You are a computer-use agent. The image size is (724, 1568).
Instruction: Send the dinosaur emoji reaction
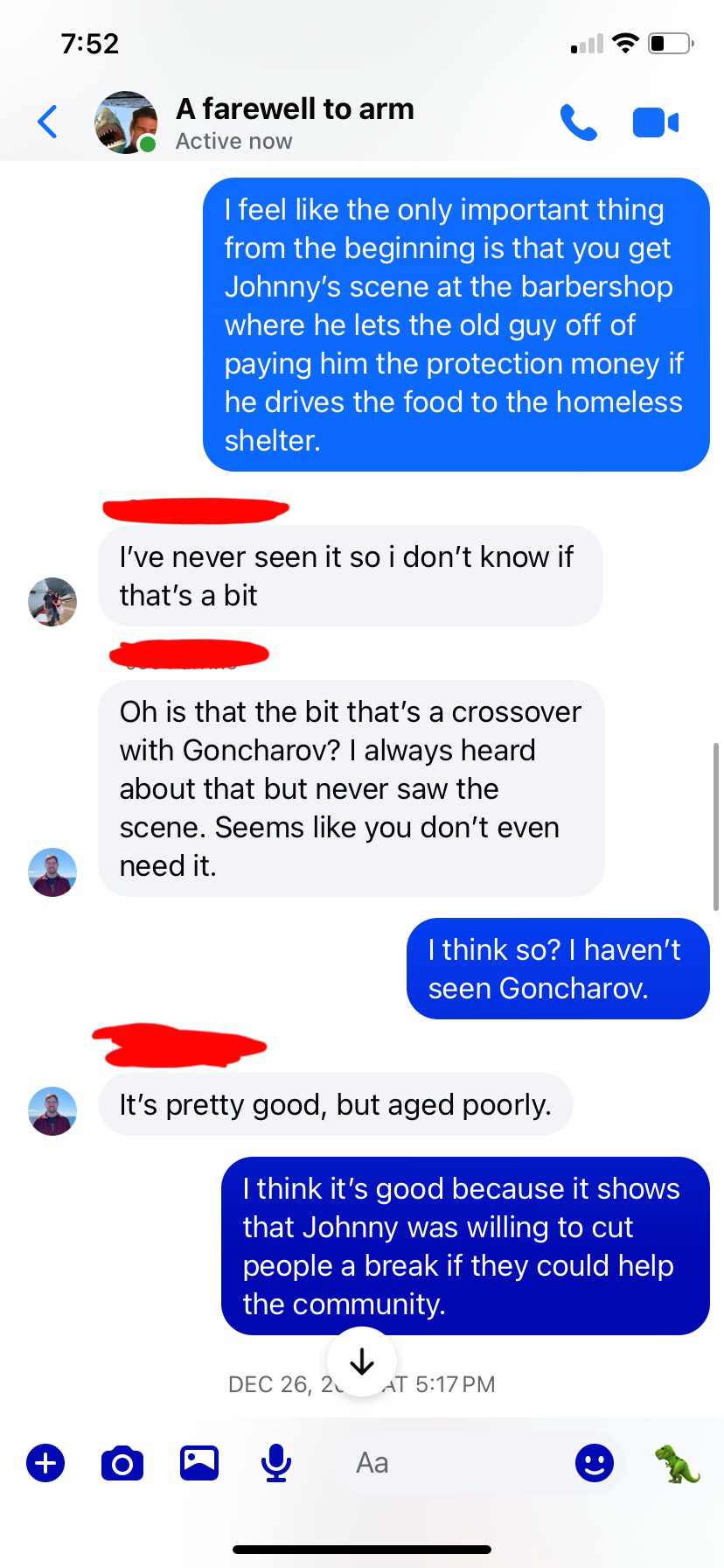pyautogui.click(x=678, y=1462)
